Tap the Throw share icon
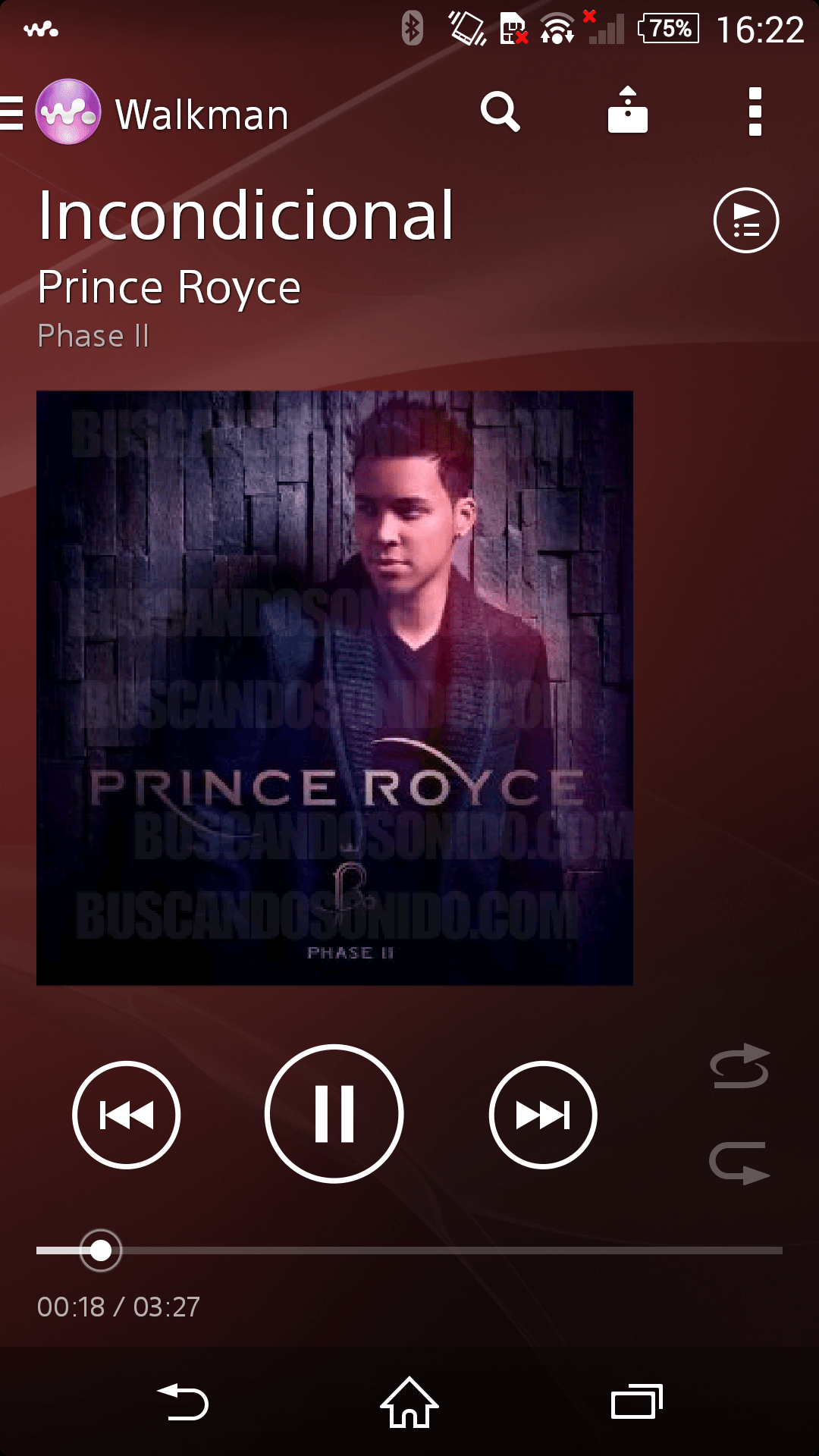 click(x=628, y=112)
